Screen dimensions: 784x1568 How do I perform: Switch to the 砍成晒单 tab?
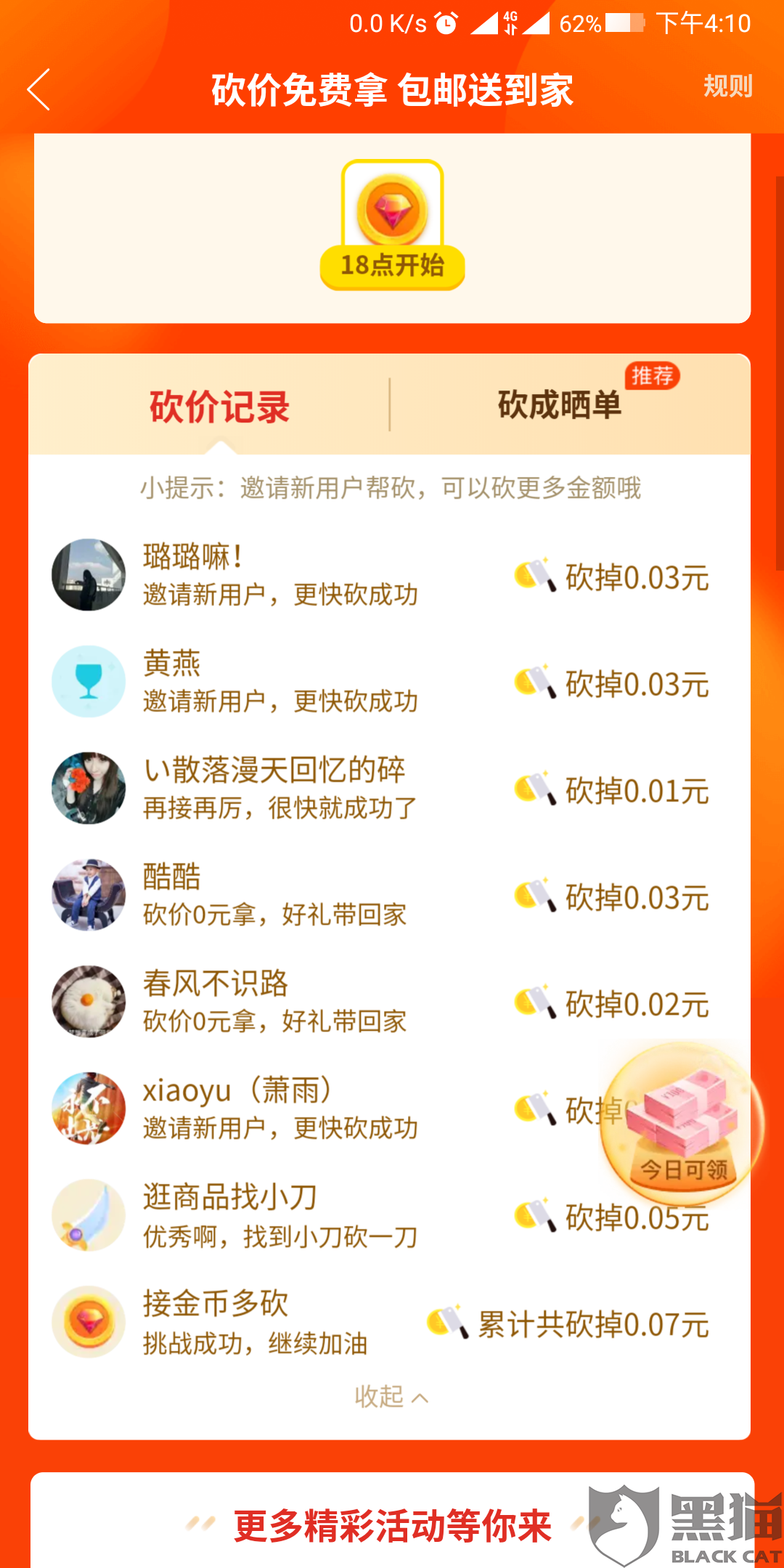560,404
